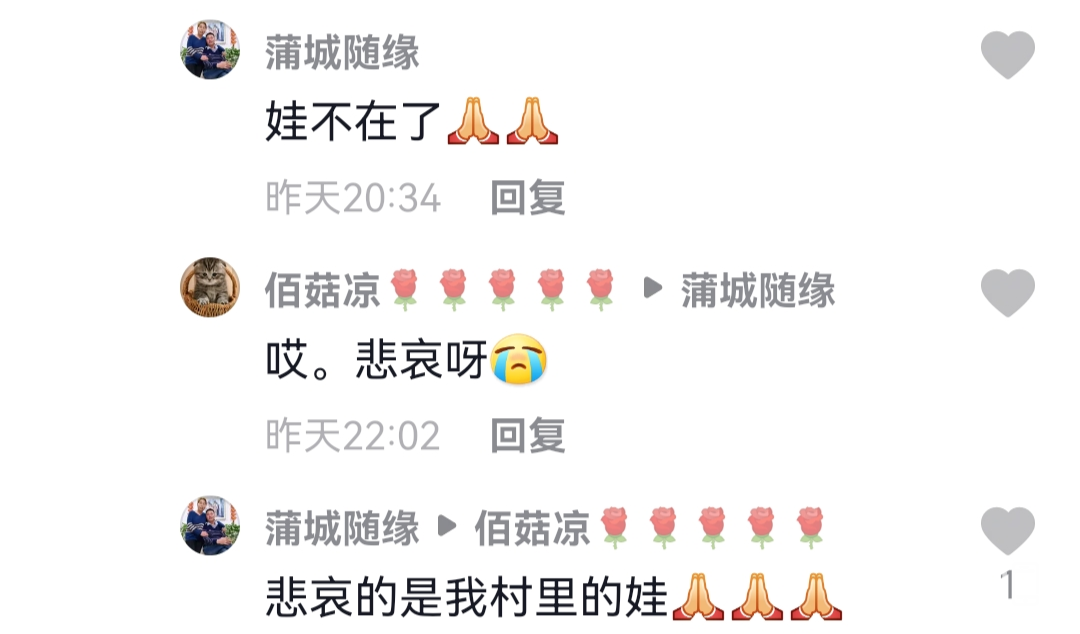Open avatar beside 悲哀的是我村里的娃 comment
The width and height of the screenshot is (1080, 634).
tap(210, 525)
